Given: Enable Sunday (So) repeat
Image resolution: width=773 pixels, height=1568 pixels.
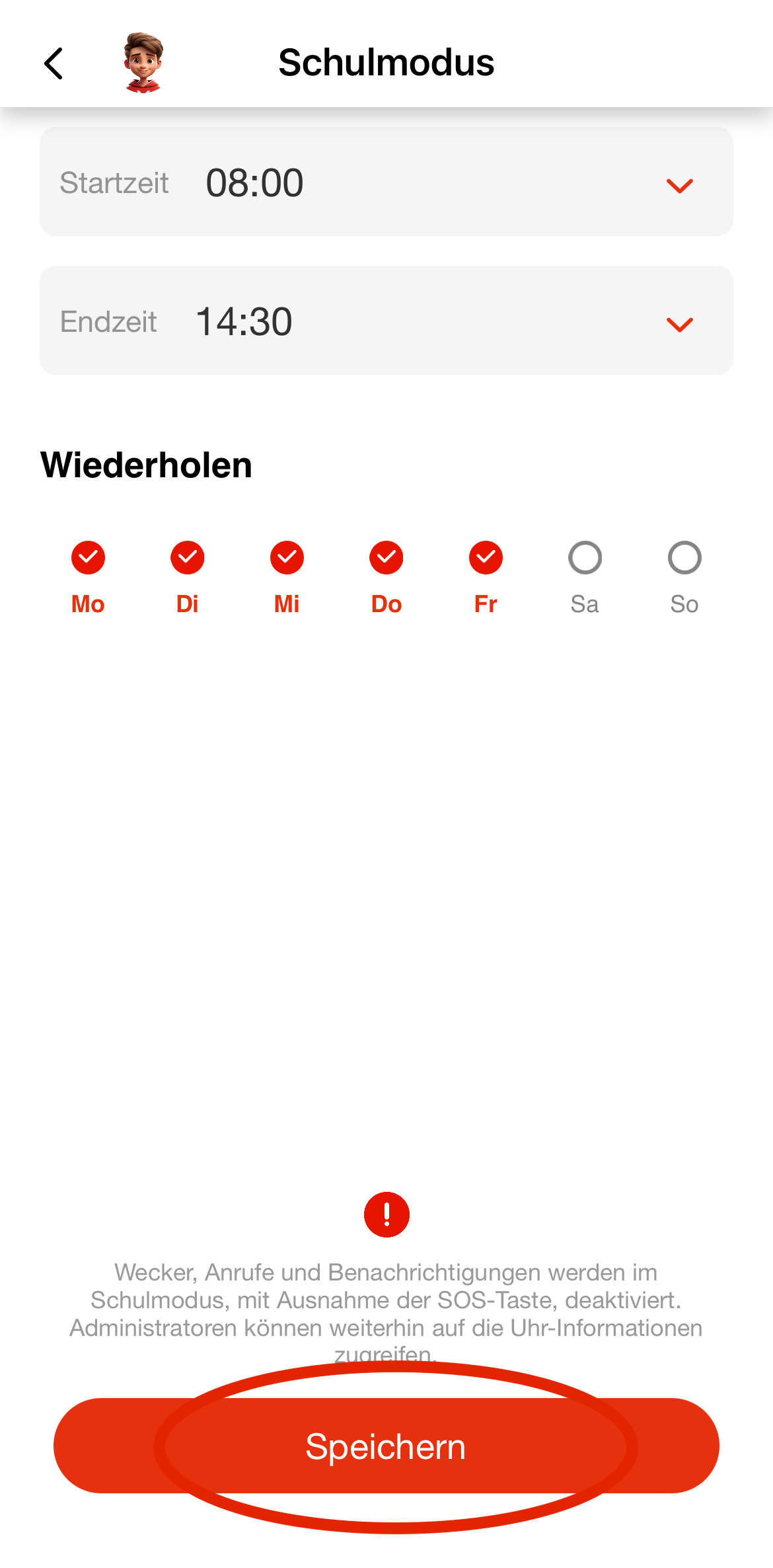Looking at the screenshot, I should pos(684,559).
